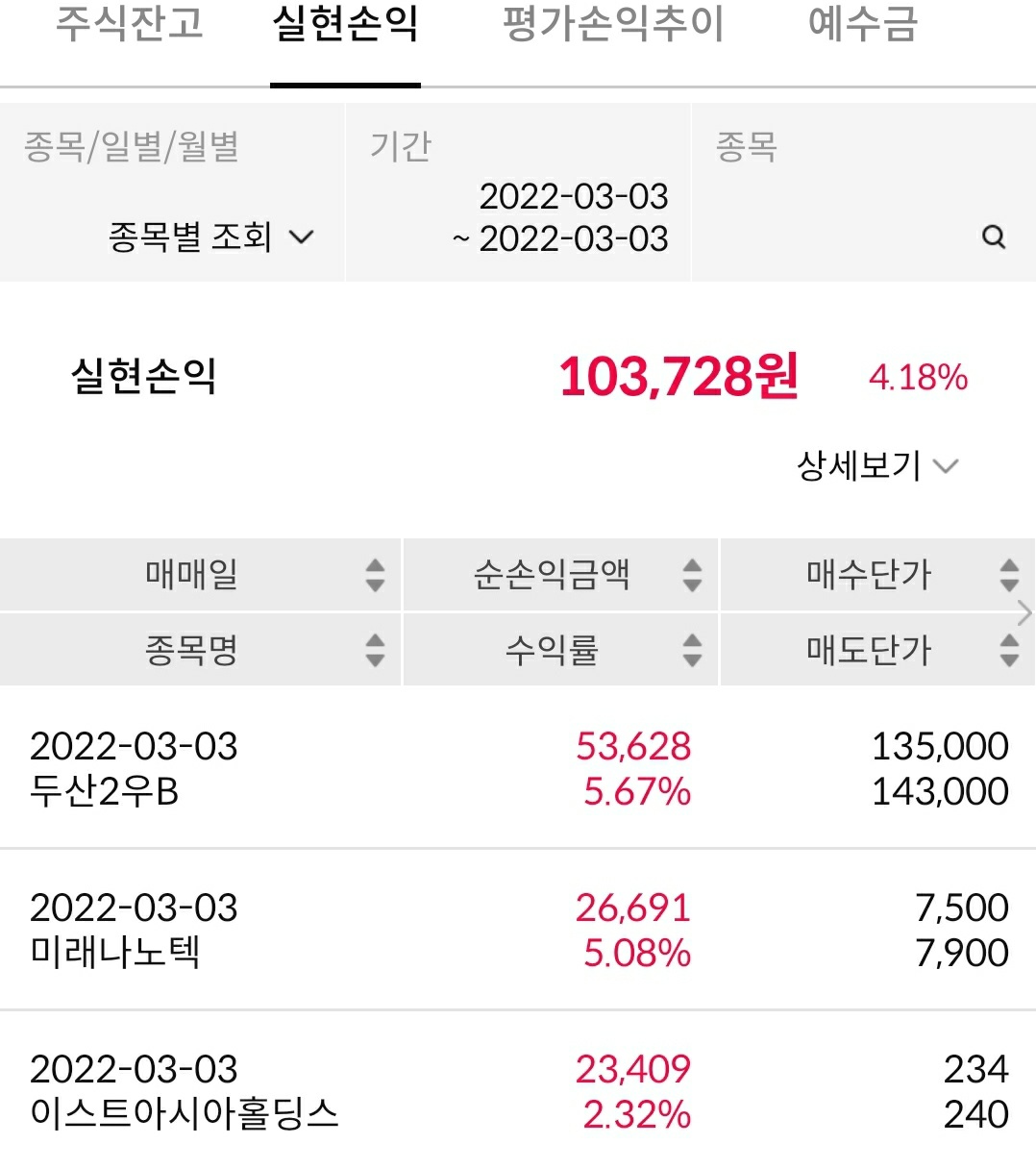Screen dimensions: 1036x1169
Task: Sort the 매수단가 column
Action: [x=1008, y=575]
